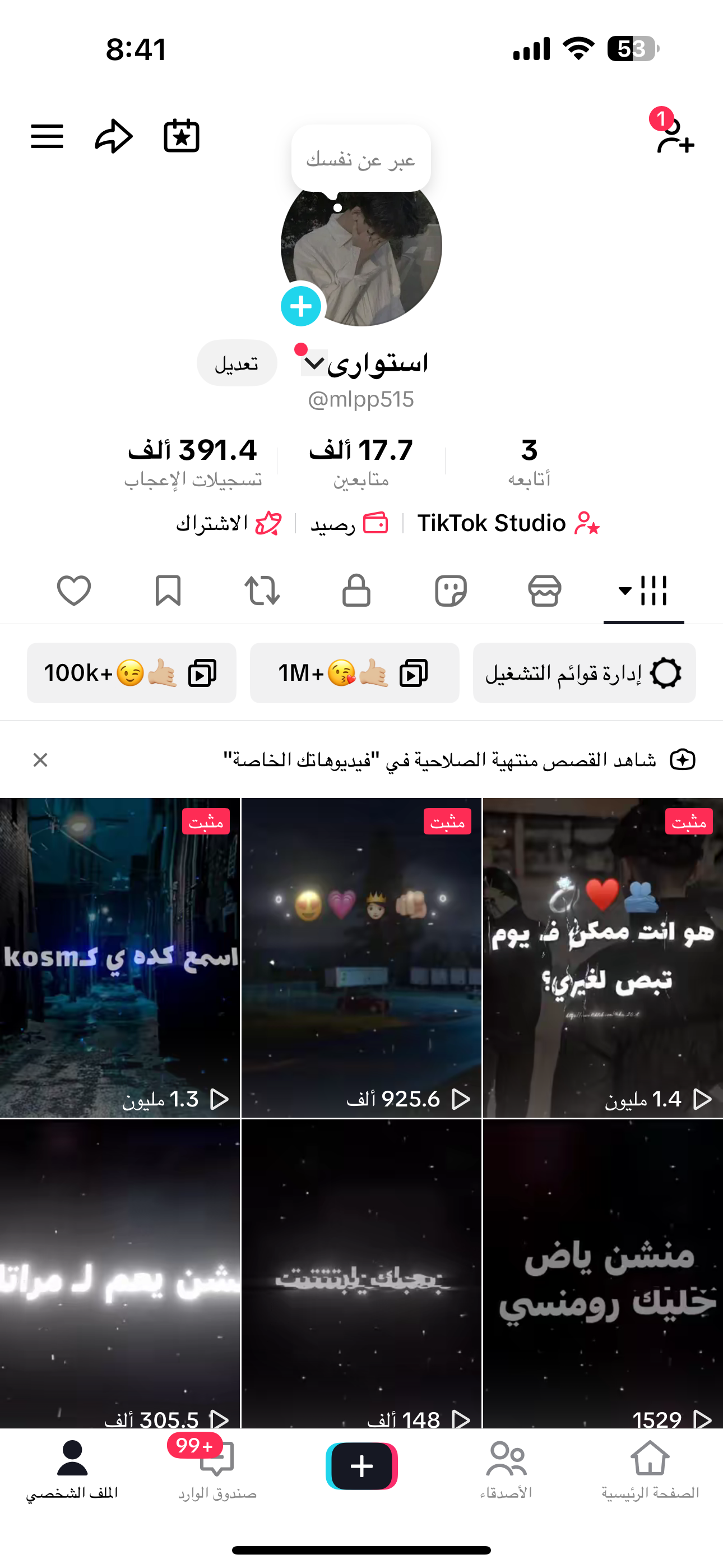Open the hamburger menu
The image size is (723, 1568).
[47, 136]
